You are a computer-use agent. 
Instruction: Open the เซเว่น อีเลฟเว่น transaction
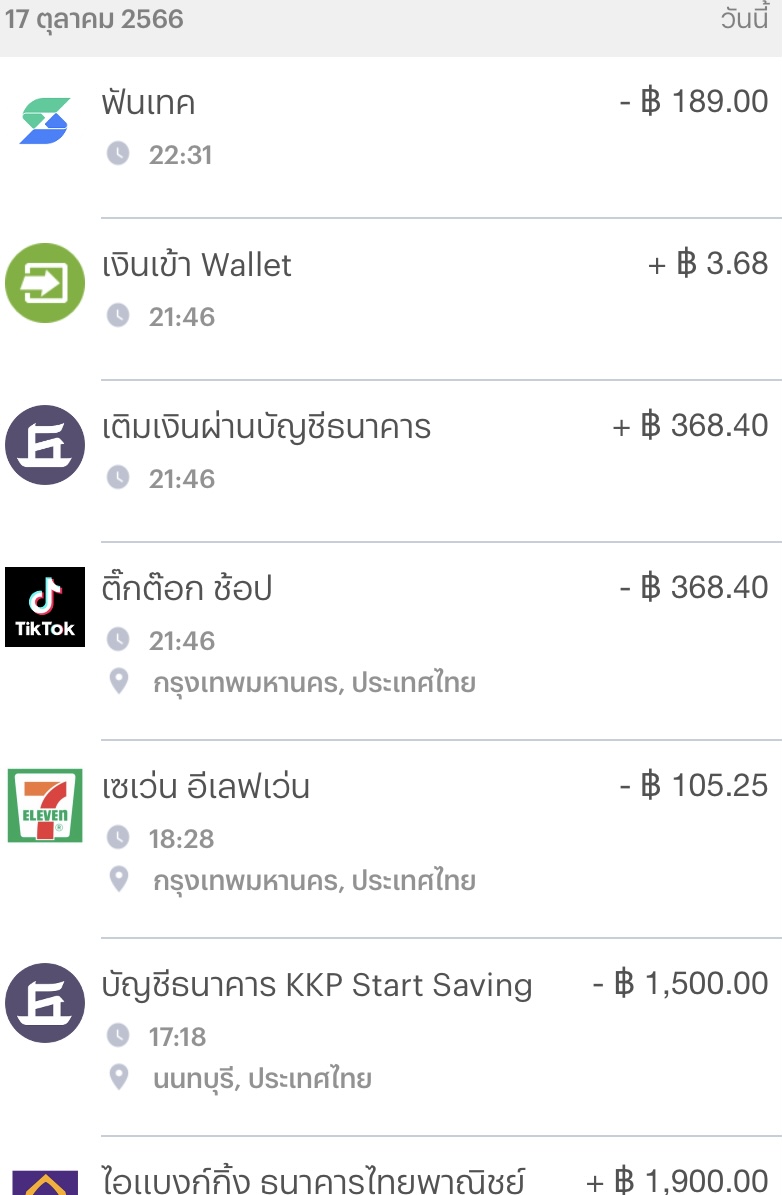[390, 830]
